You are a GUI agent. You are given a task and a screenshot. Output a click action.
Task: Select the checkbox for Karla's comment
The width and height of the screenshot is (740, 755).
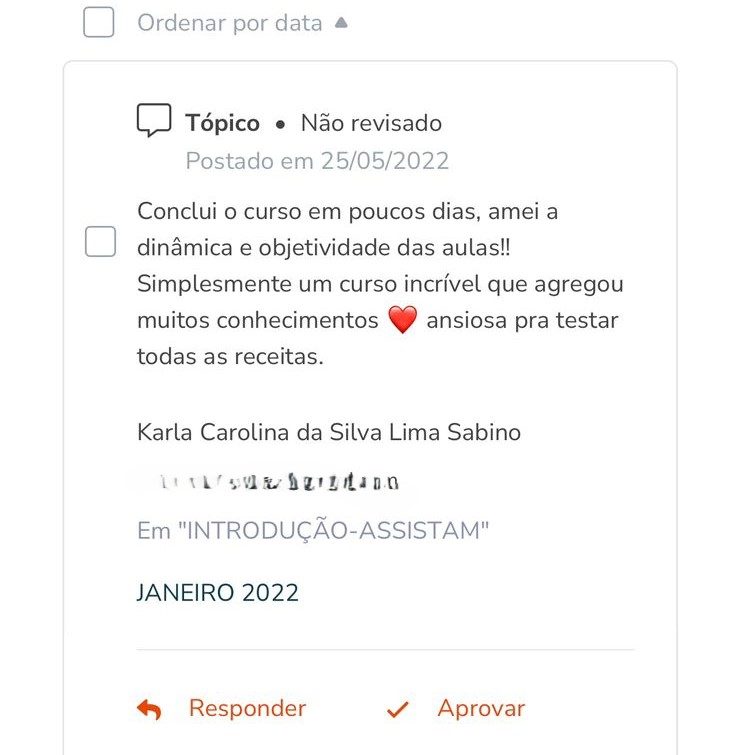point(100,241)
